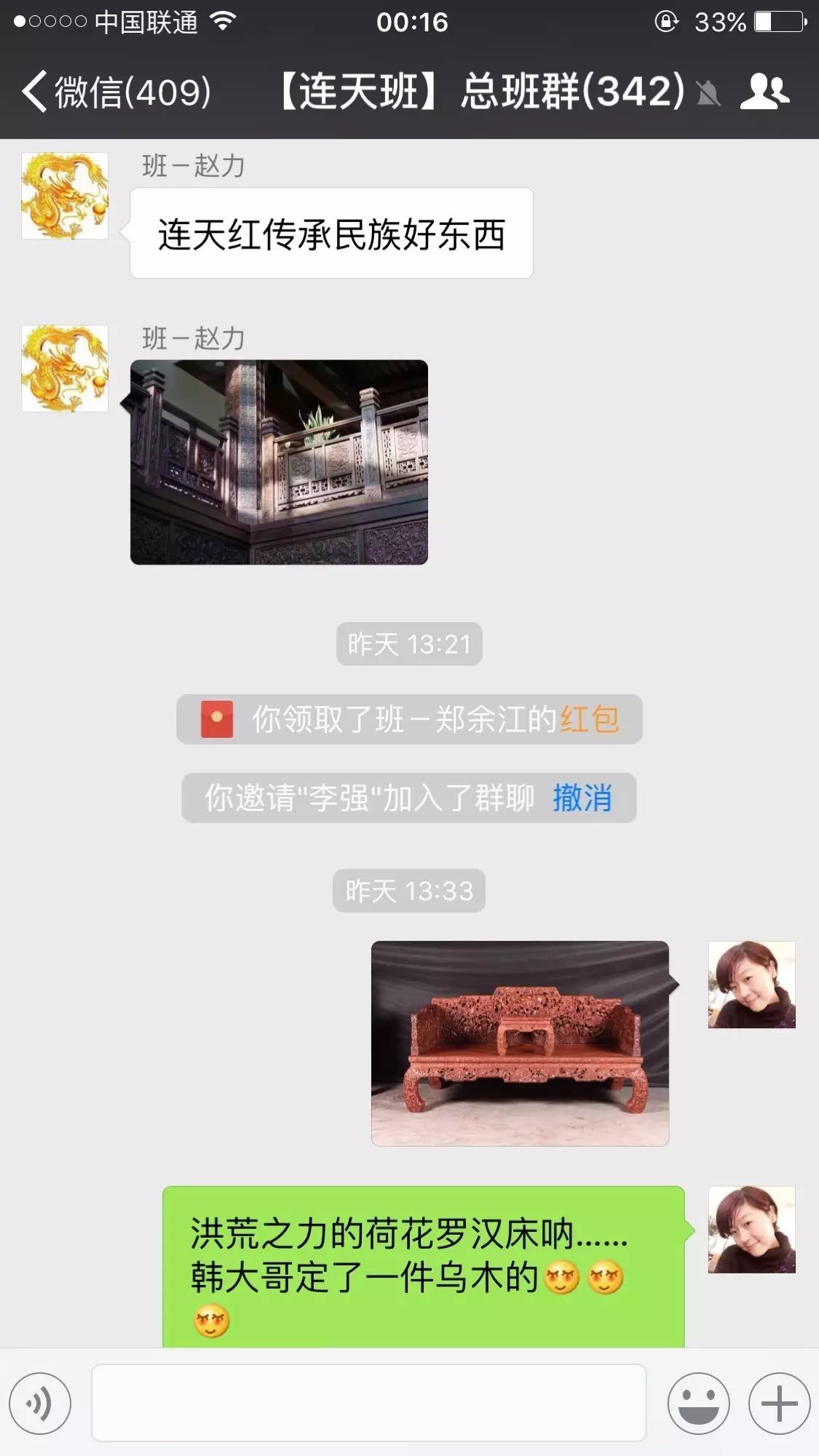Open the group members info icon
This screenshot has height=1456, width=819.
(x=764, y=92)
